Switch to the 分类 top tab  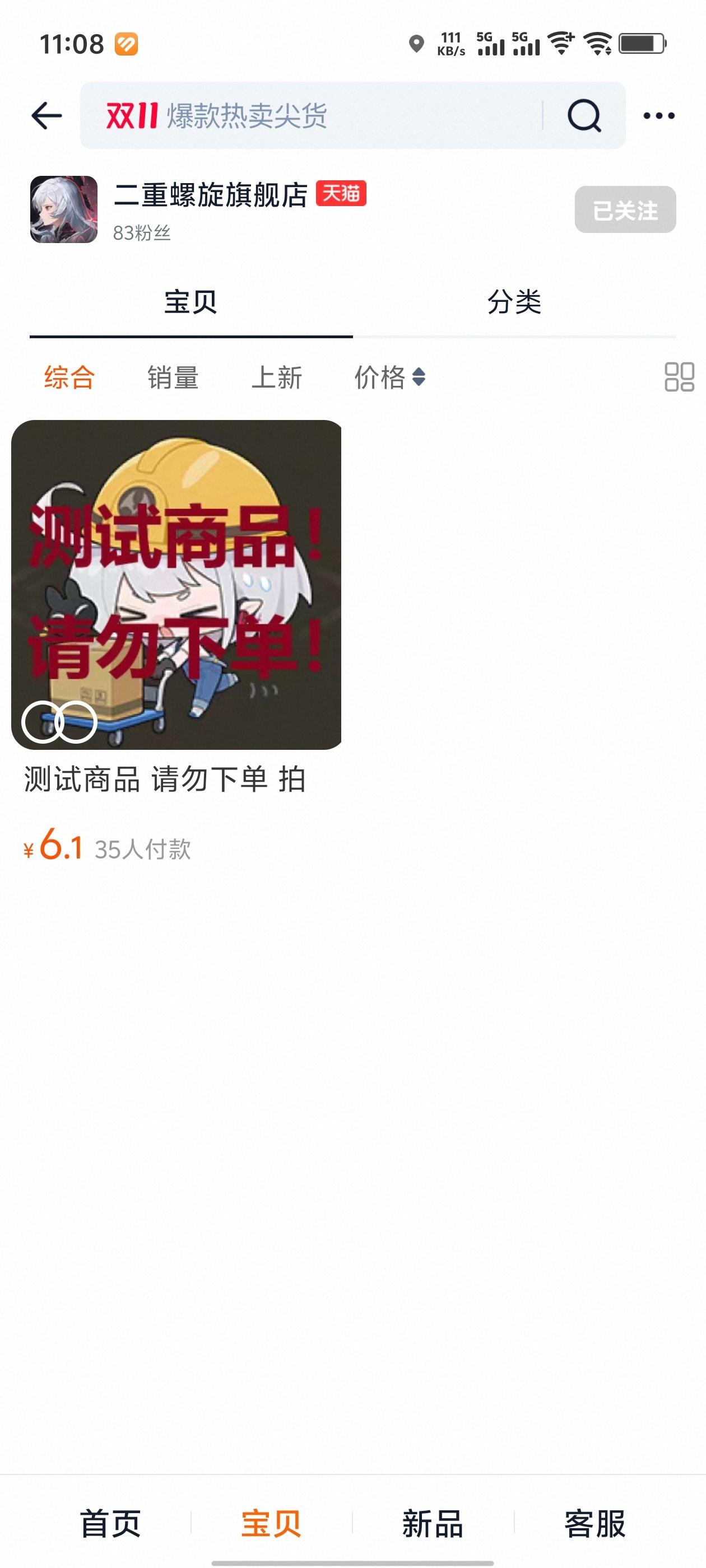point(514,302)
